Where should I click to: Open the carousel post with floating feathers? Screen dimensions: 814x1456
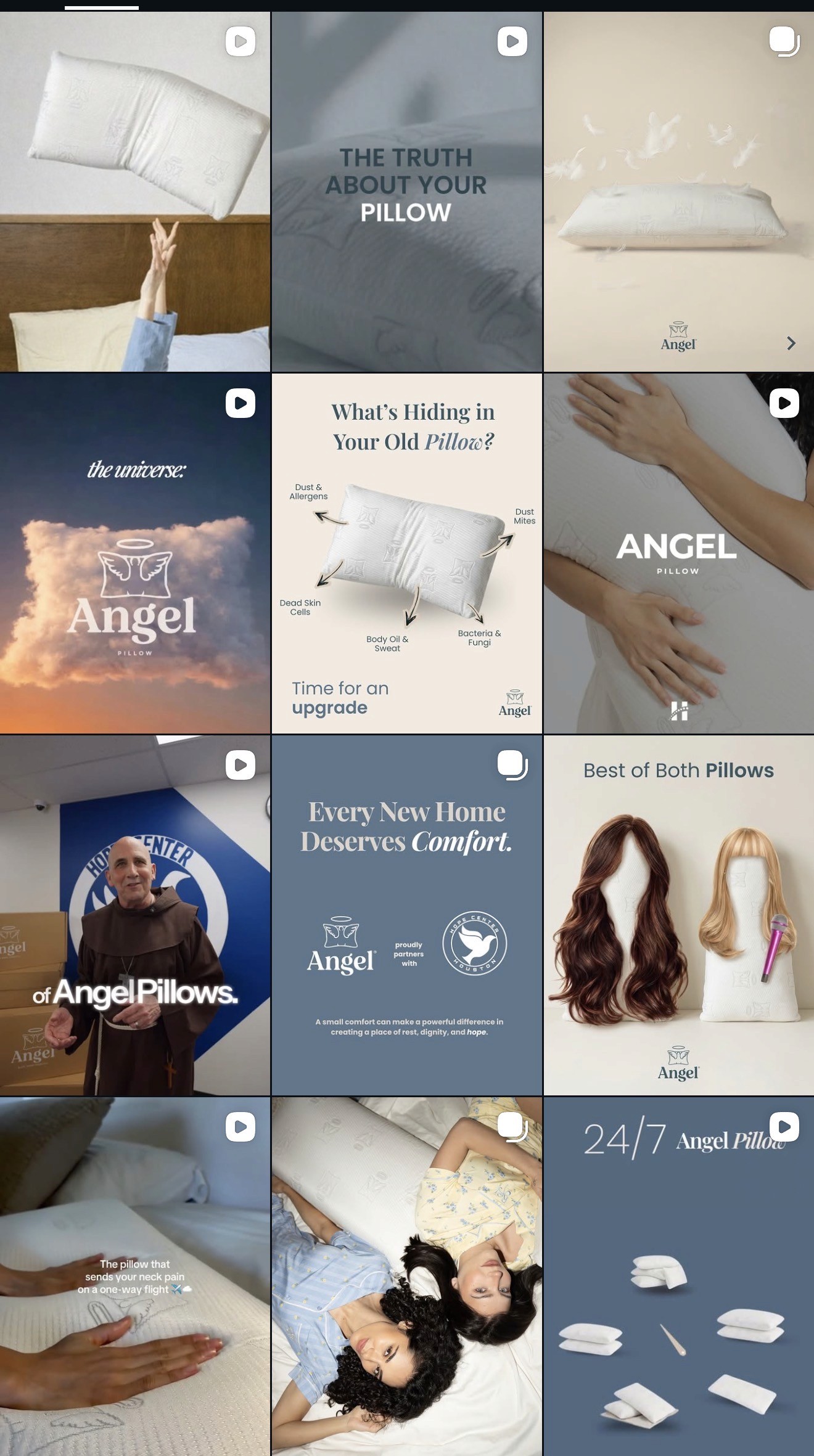[x=679, y=191]
